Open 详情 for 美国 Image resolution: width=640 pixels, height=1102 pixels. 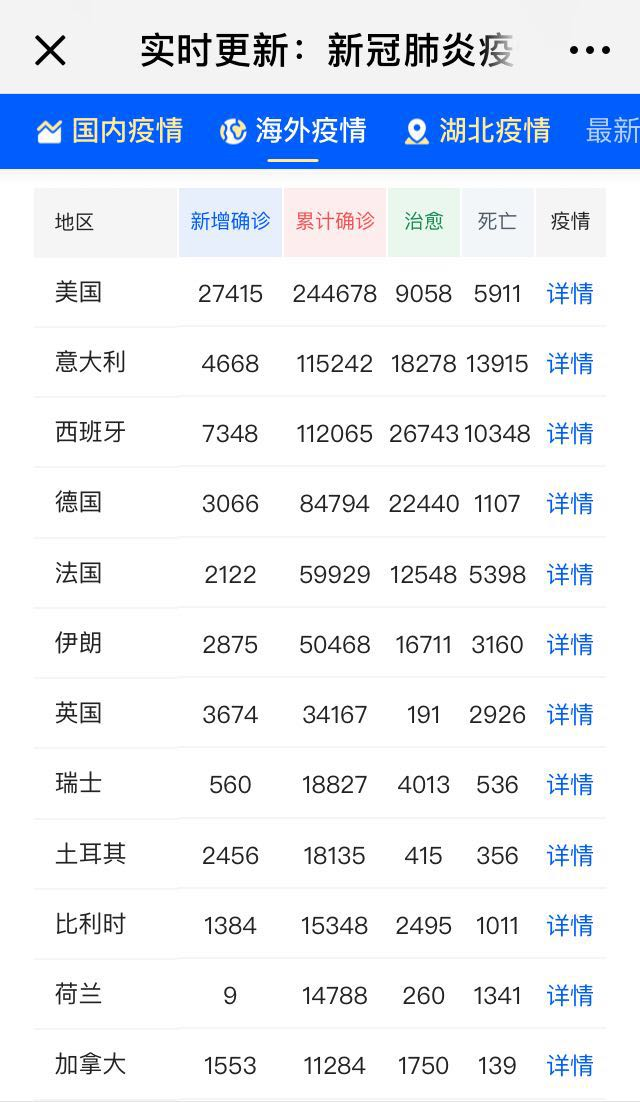click(570, 294)
